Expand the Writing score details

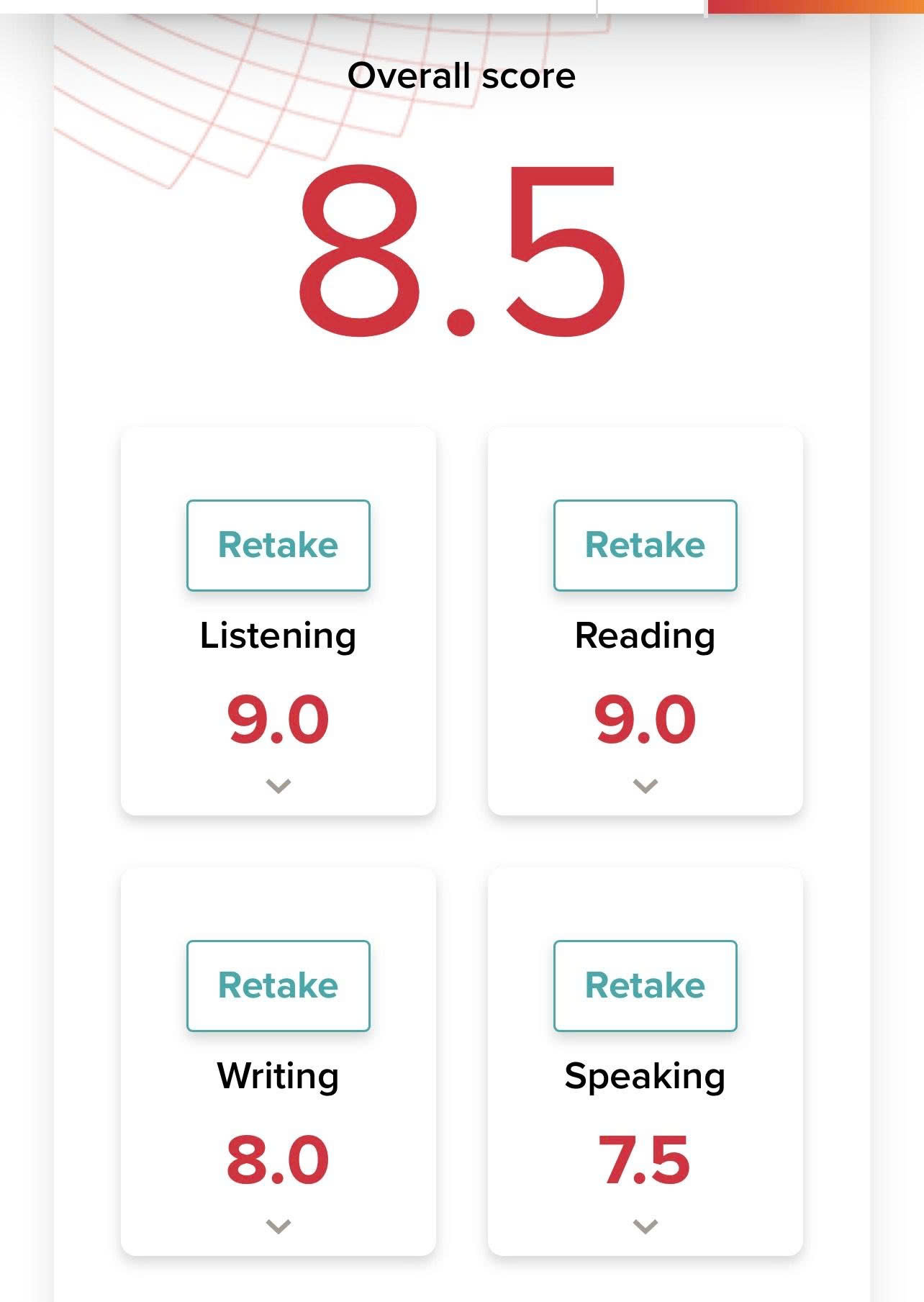point(278,1226)
